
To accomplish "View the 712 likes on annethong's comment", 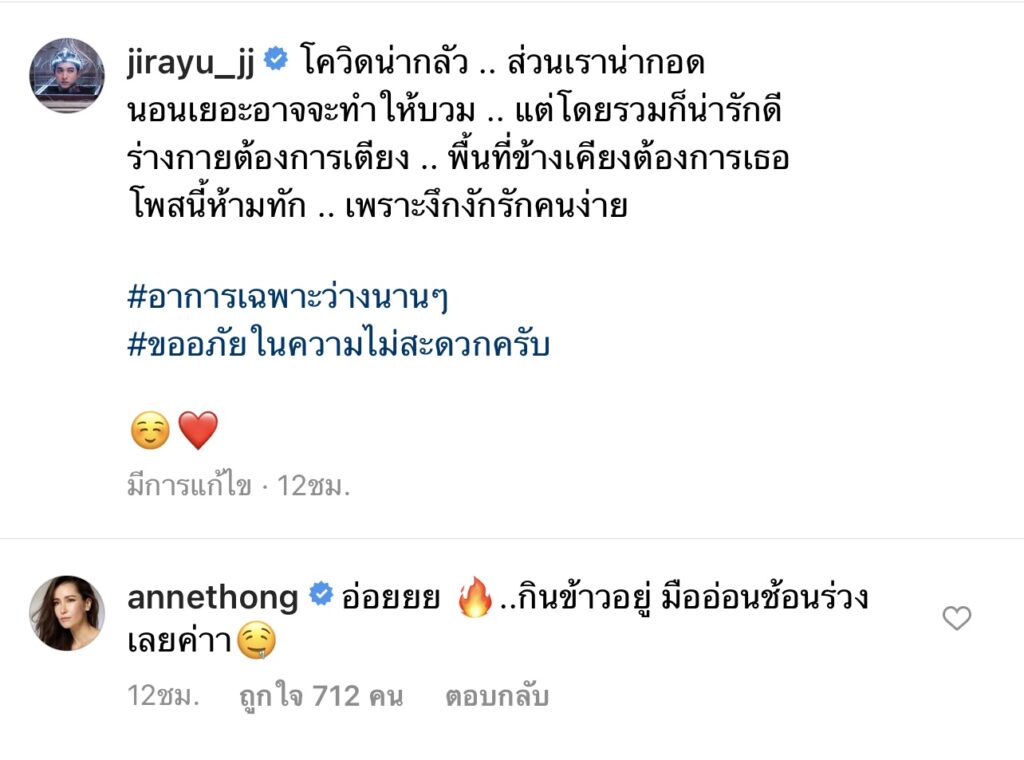I will [321, 696].
